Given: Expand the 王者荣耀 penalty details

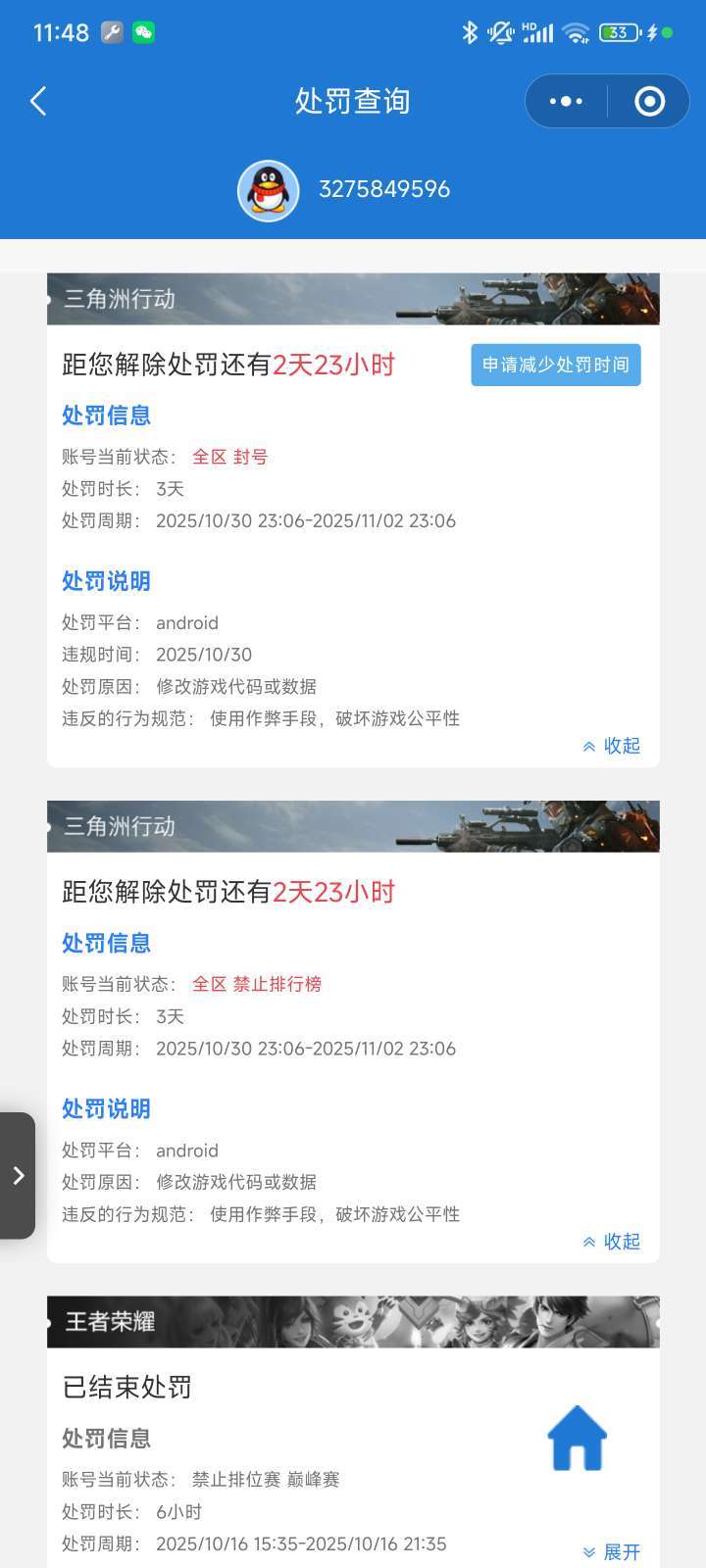Looking at the screenshot, I should tap(611, 1551).
